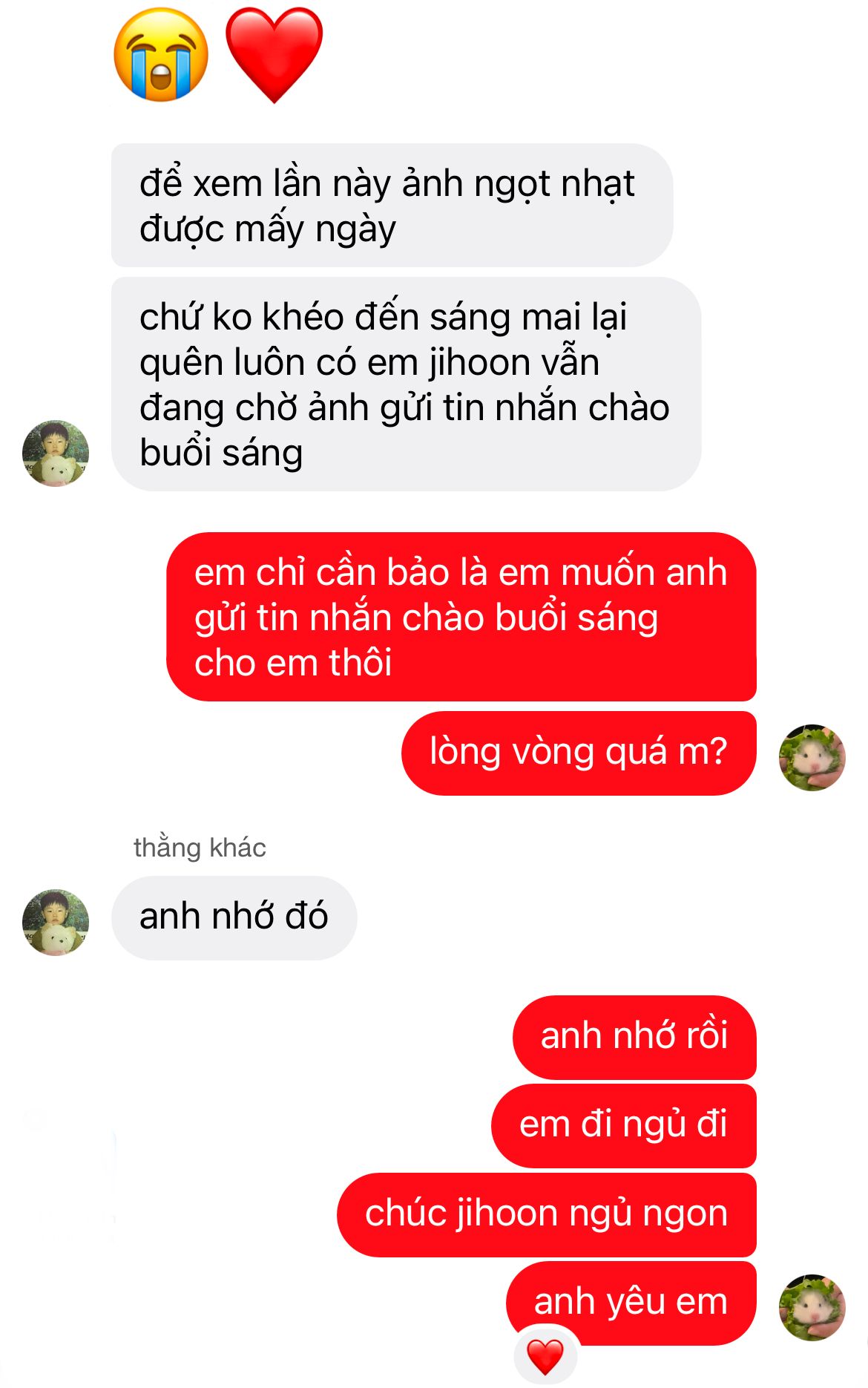Tap the hamster avatar beside "lòng vòng quá m?"

coord(812,757)
